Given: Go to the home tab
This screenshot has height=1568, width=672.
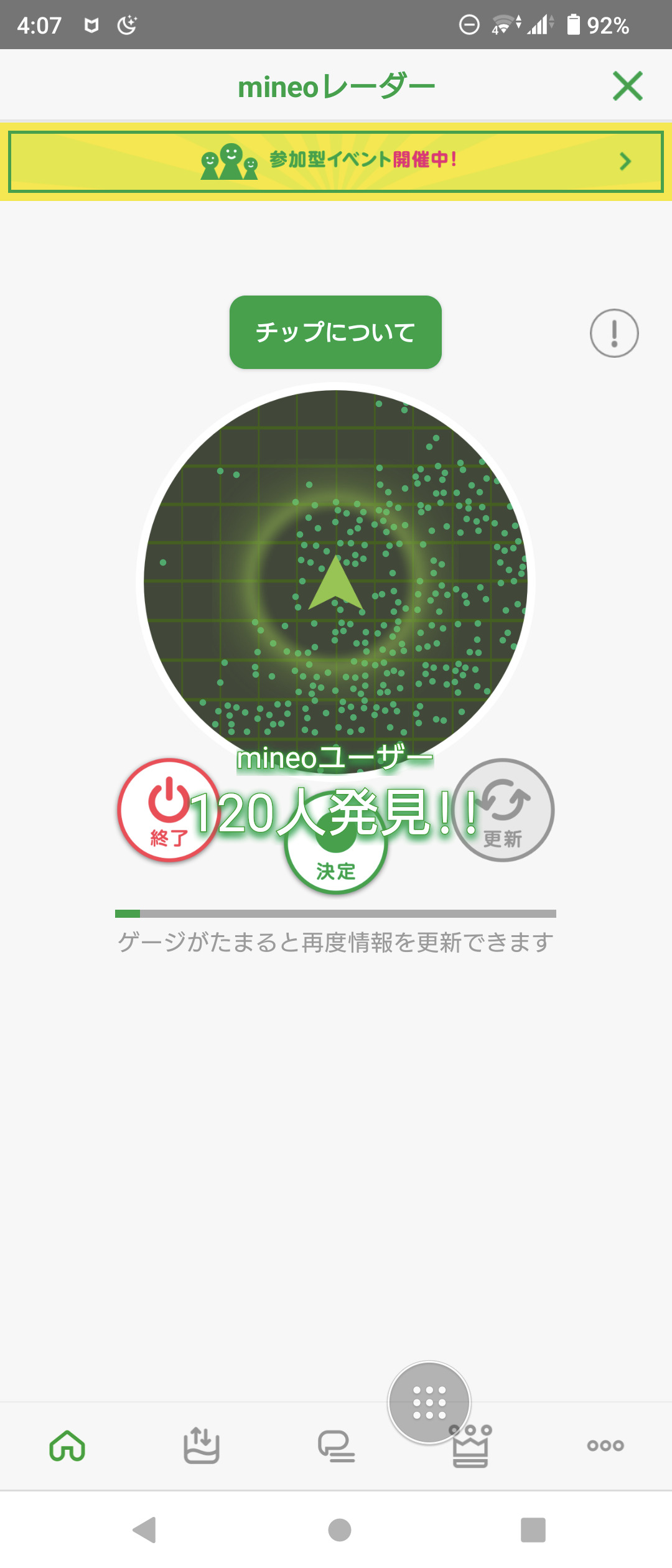Looking at the screenshot, I should 67,1445.
